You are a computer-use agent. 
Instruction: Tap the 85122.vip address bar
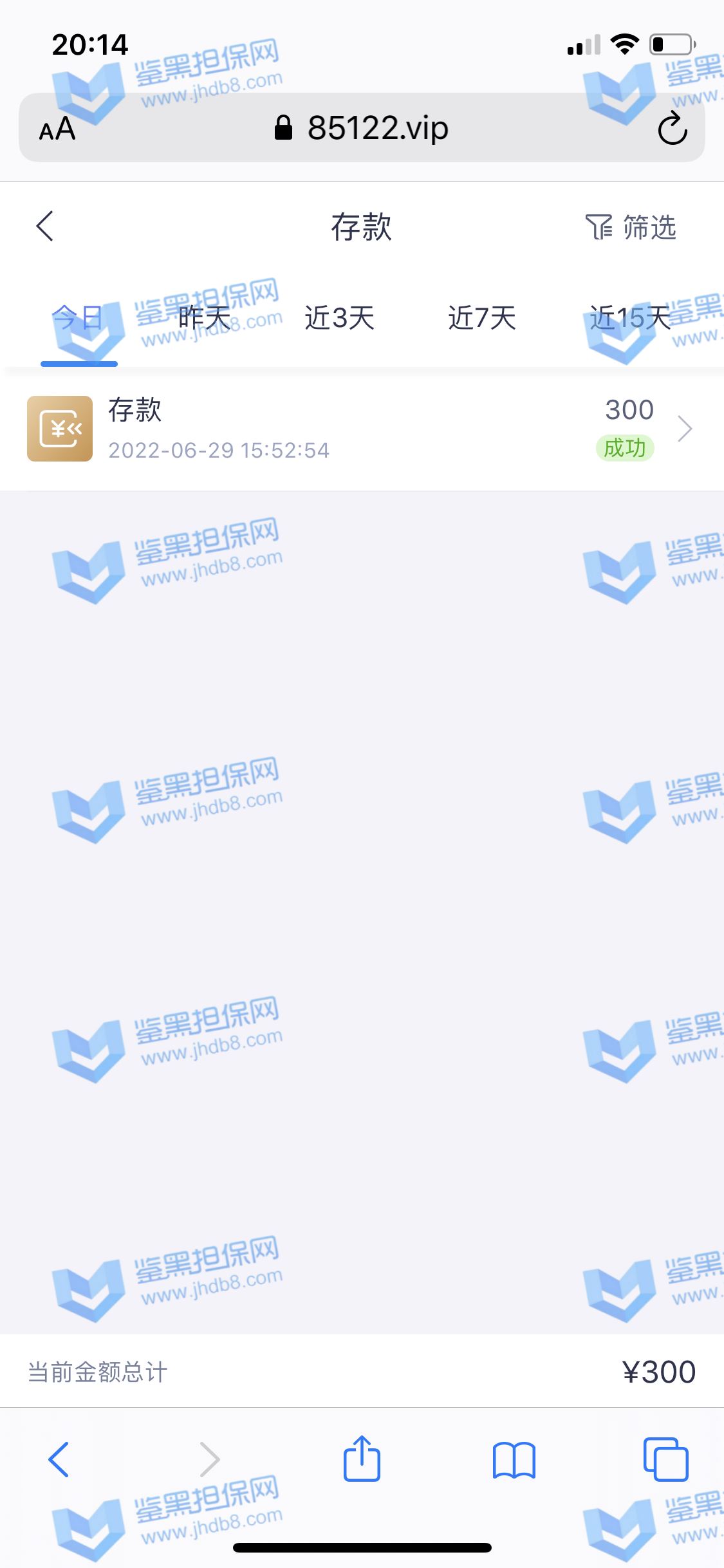(362, 128)
